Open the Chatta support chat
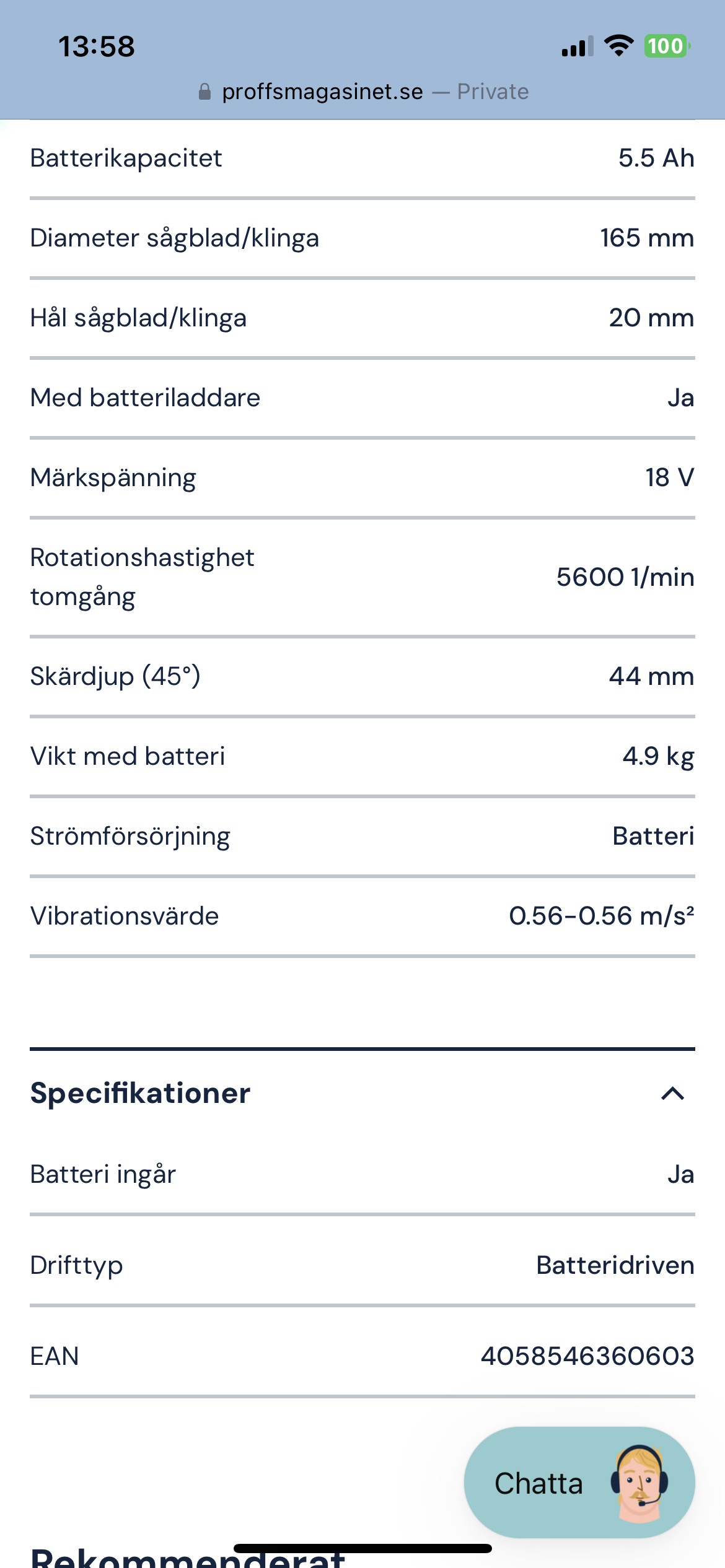 pyautogui.click(x=579, y=1483)
